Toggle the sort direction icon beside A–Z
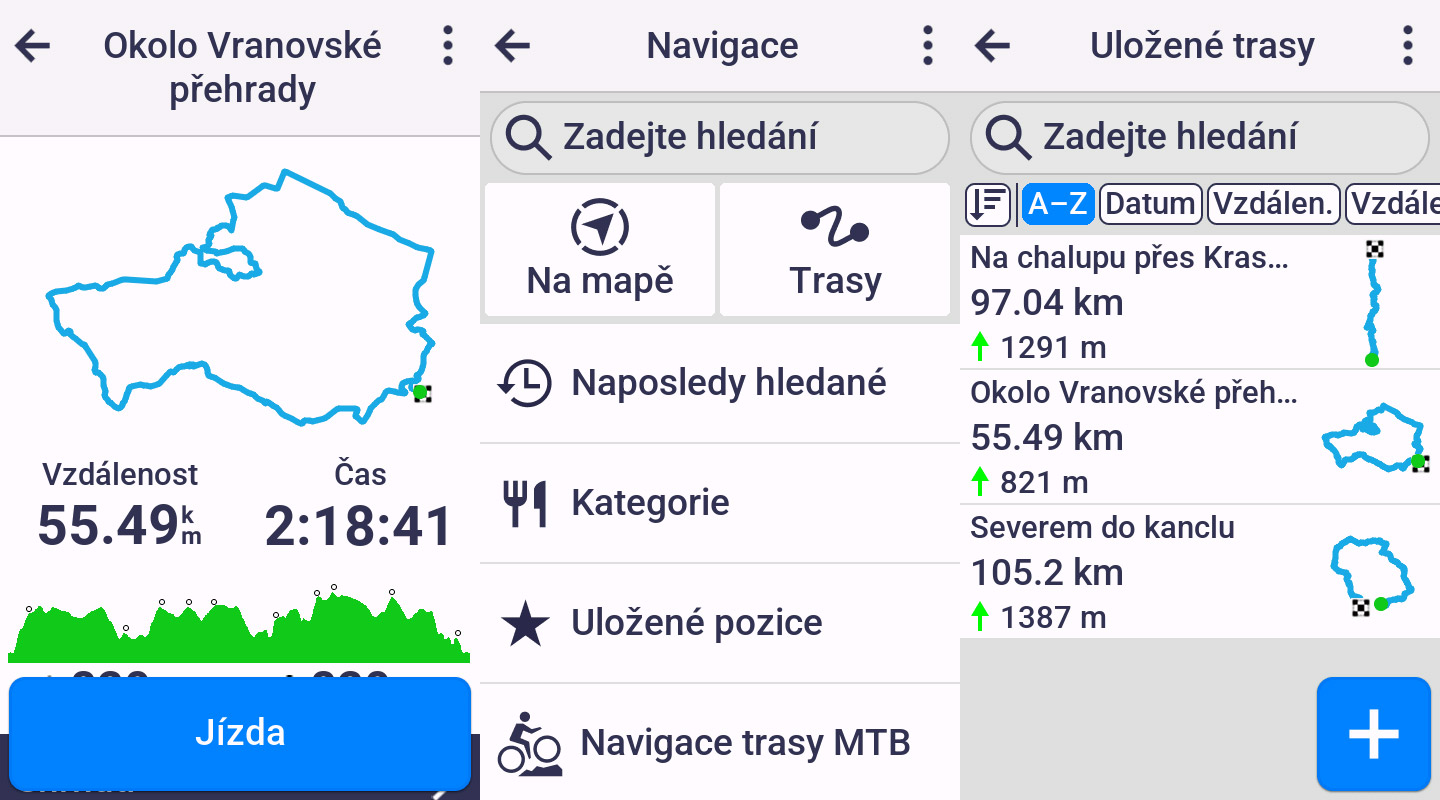This screenshot has width=1440, height=800. (988, 205)
